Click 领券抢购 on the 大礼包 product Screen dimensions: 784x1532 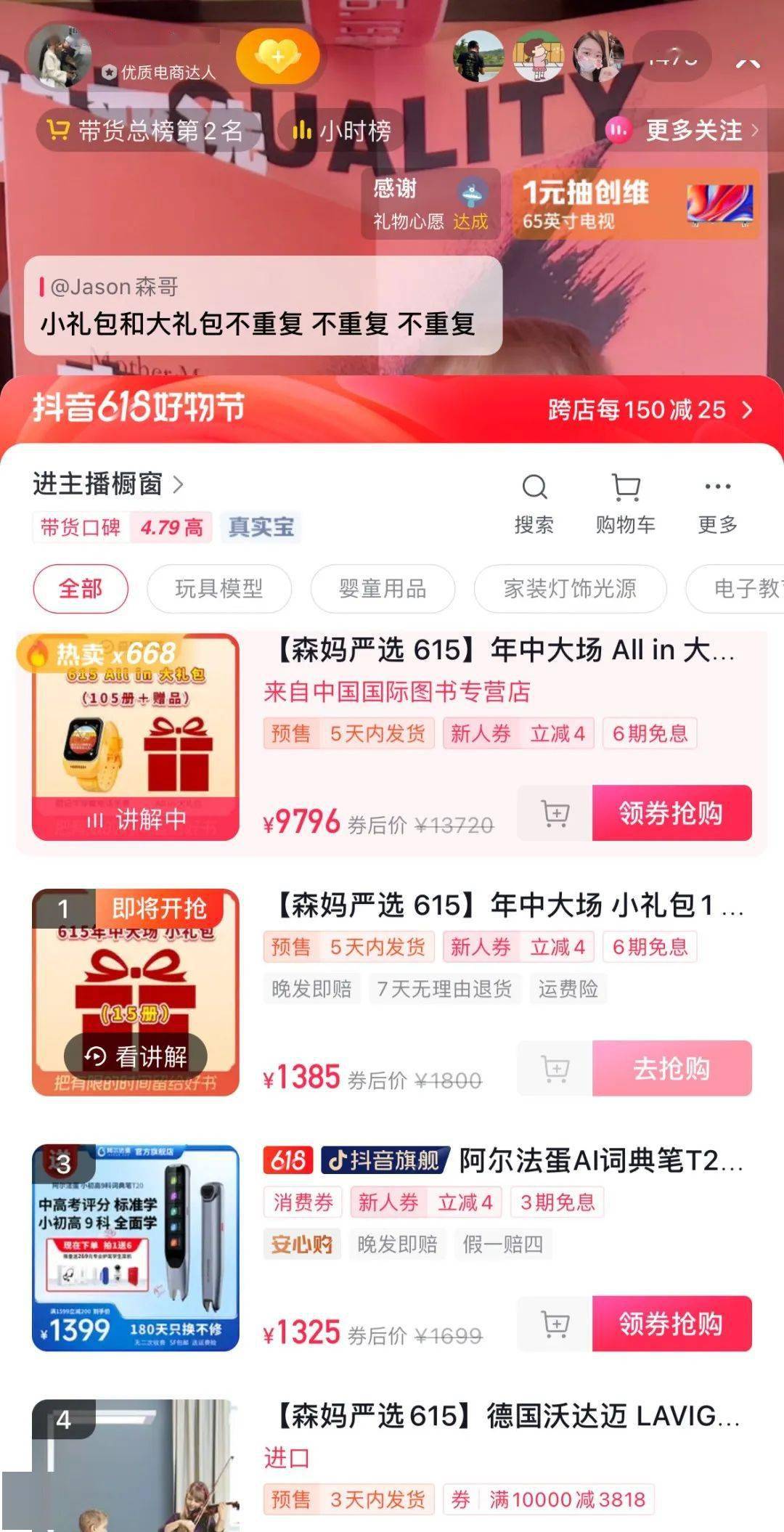pyautogui.click(x=671, y=815)
